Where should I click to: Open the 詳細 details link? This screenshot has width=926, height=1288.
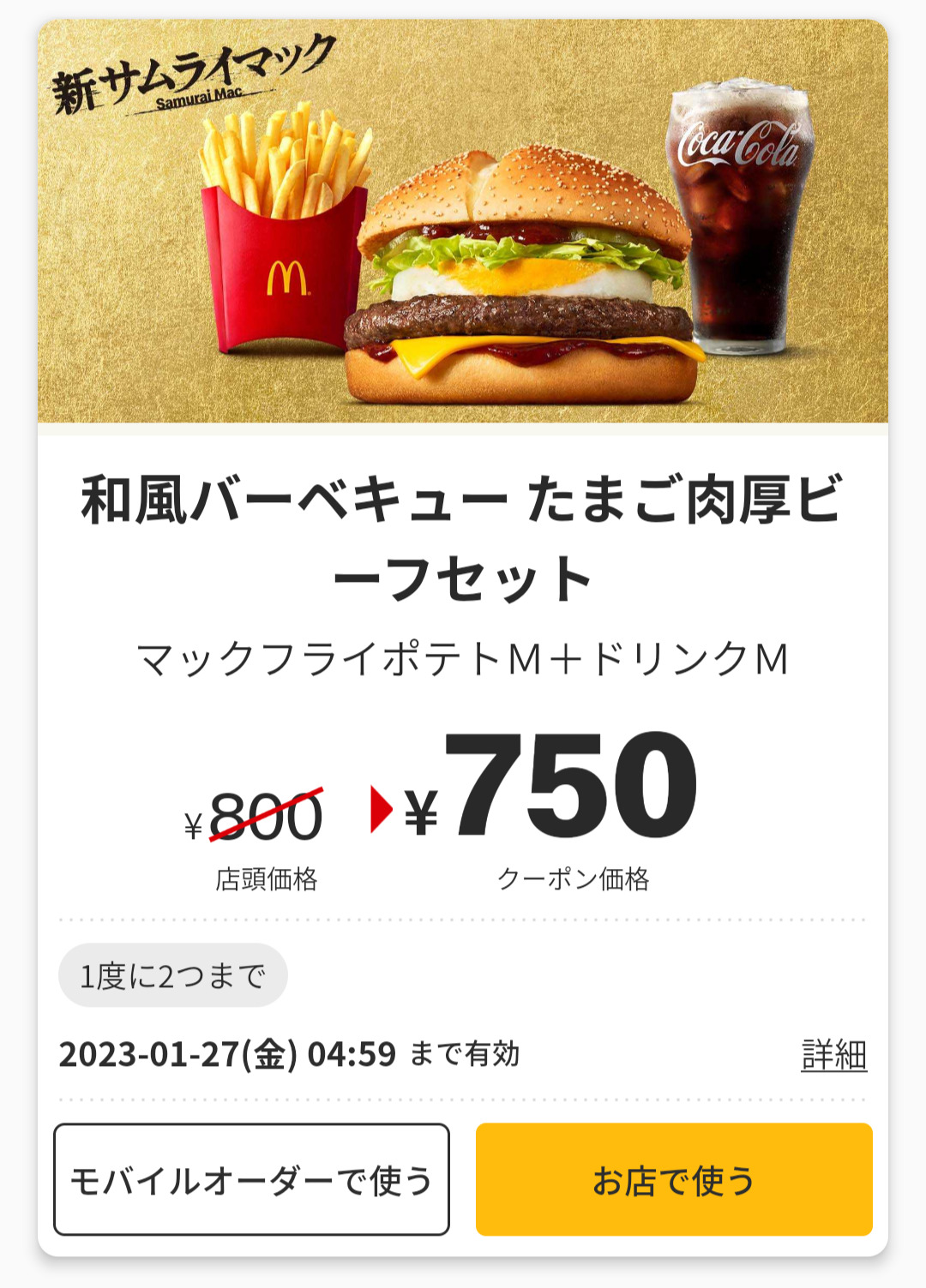click(x=833, y=1054)
